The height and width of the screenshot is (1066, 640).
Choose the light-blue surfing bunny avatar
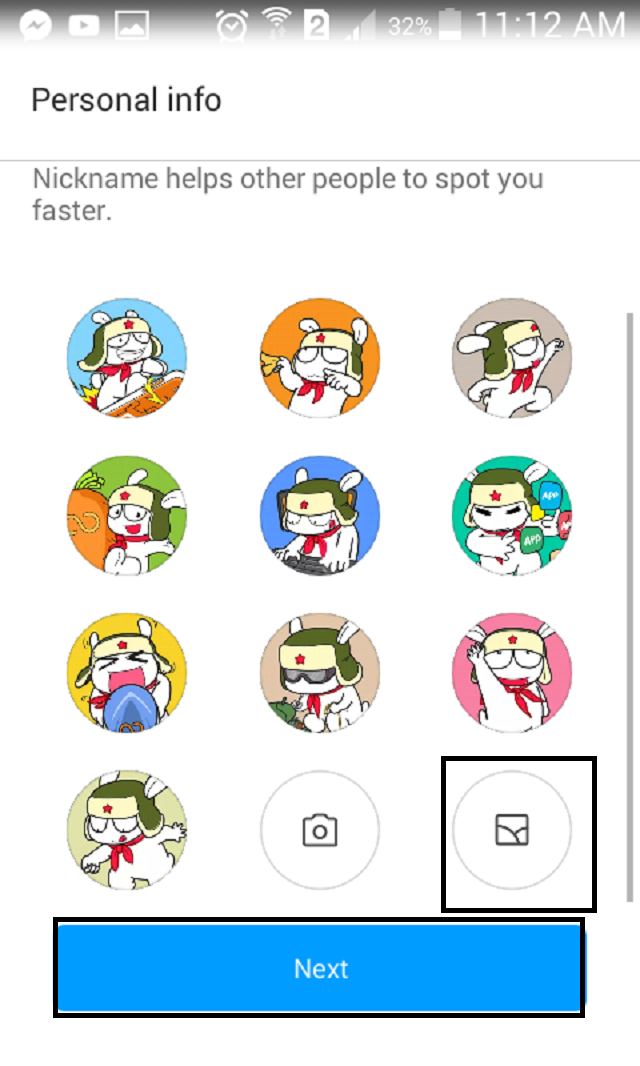[x=127, y=358]
